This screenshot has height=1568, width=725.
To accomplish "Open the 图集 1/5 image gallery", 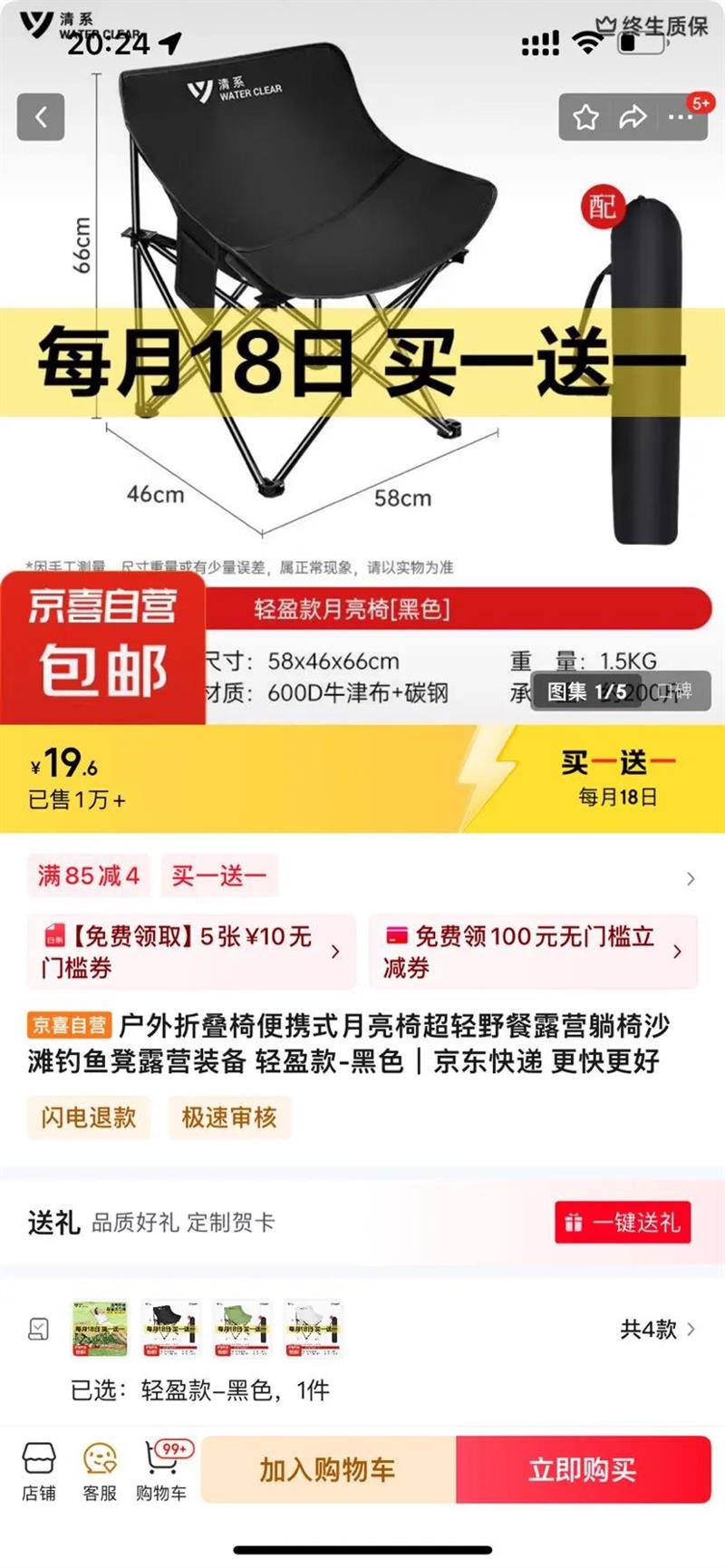I will click(587, 692).
